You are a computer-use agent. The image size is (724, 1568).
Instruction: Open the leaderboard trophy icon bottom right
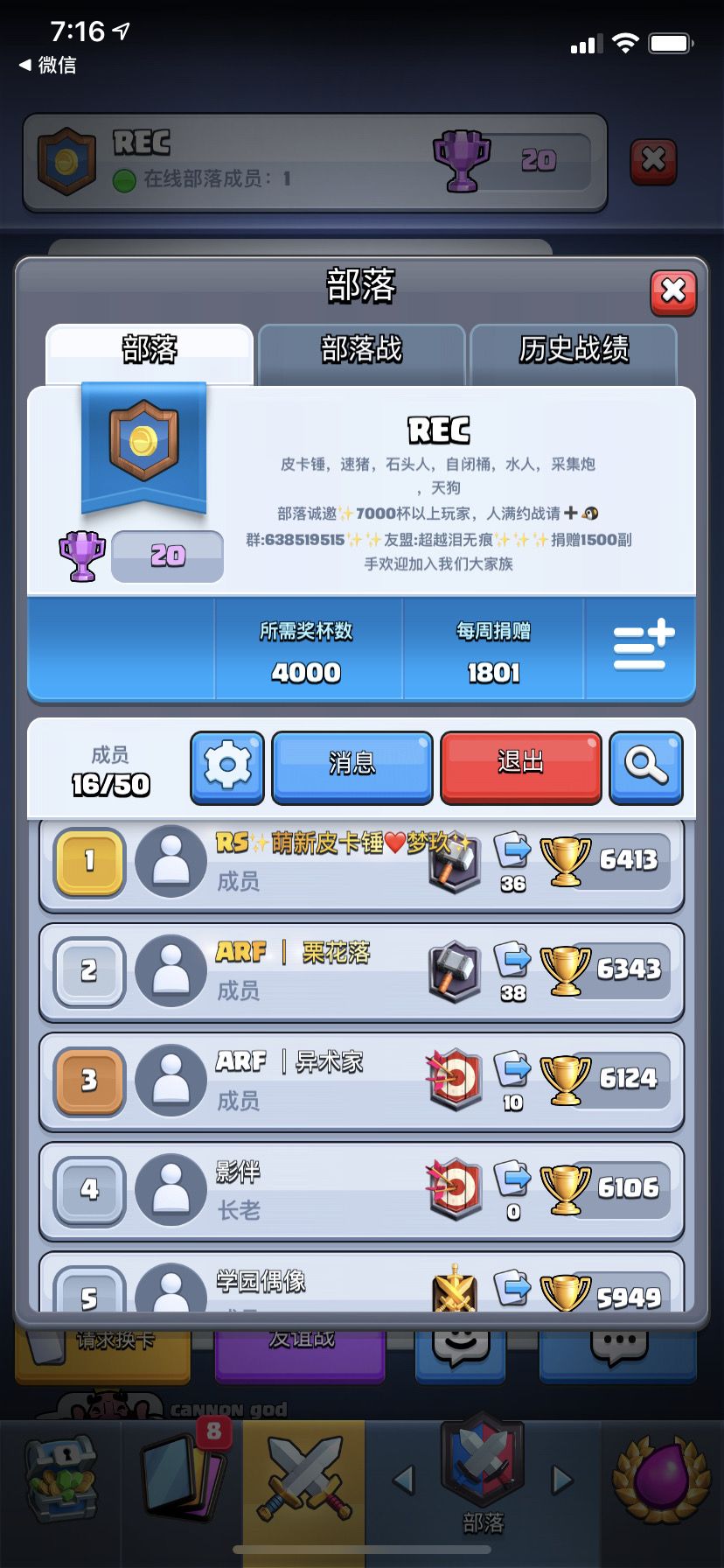pos(662,1480)
